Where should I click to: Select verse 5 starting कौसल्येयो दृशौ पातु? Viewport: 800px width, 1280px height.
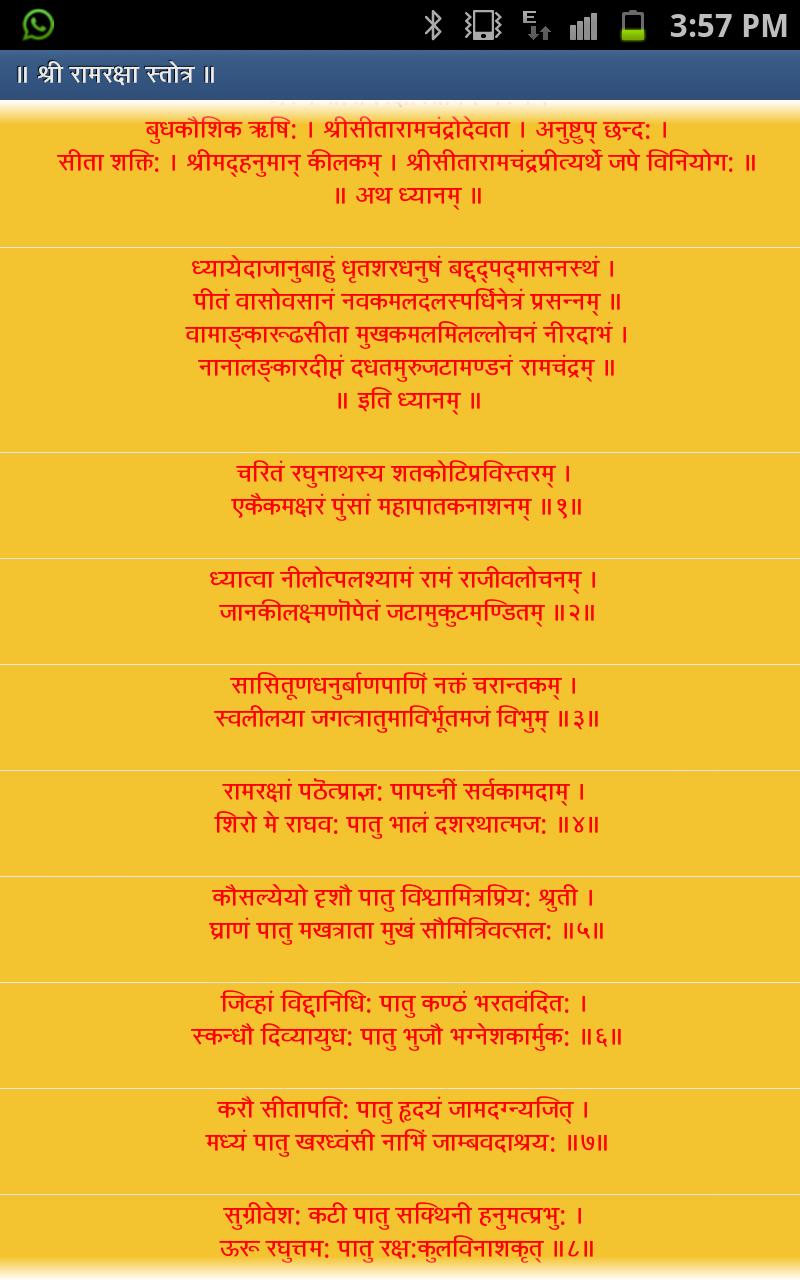(x=400, y=914)
